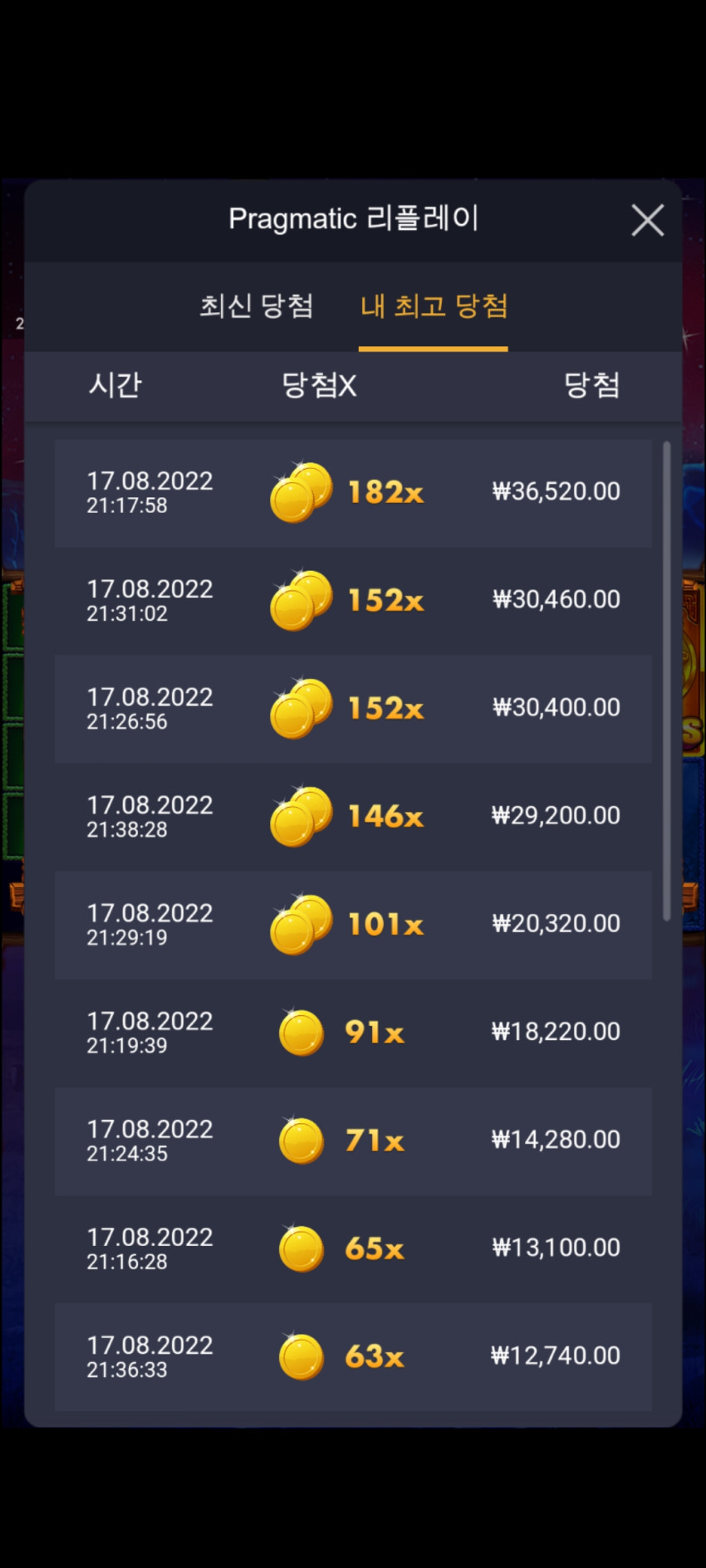Select the 내 최고 당첨 tab
Image resolution: width=706 pixels, height=1568 pixels.
434,306
